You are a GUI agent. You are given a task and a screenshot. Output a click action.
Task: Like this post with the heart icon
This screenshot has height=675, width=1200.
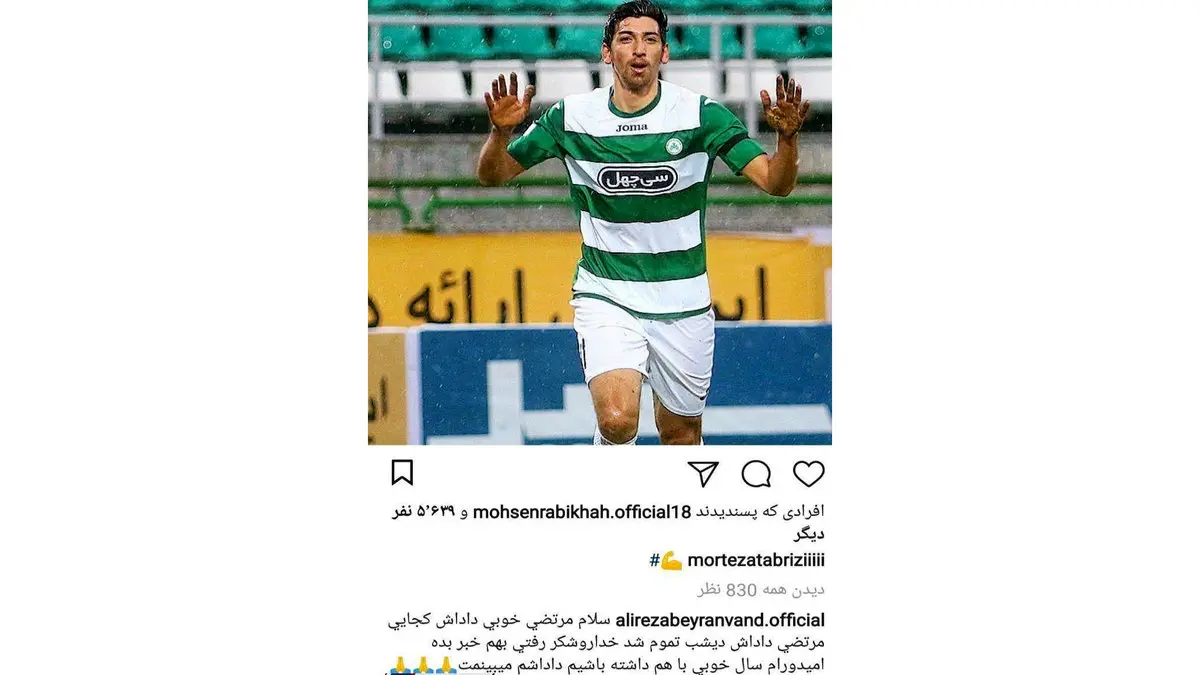click(x=808, y=473)
